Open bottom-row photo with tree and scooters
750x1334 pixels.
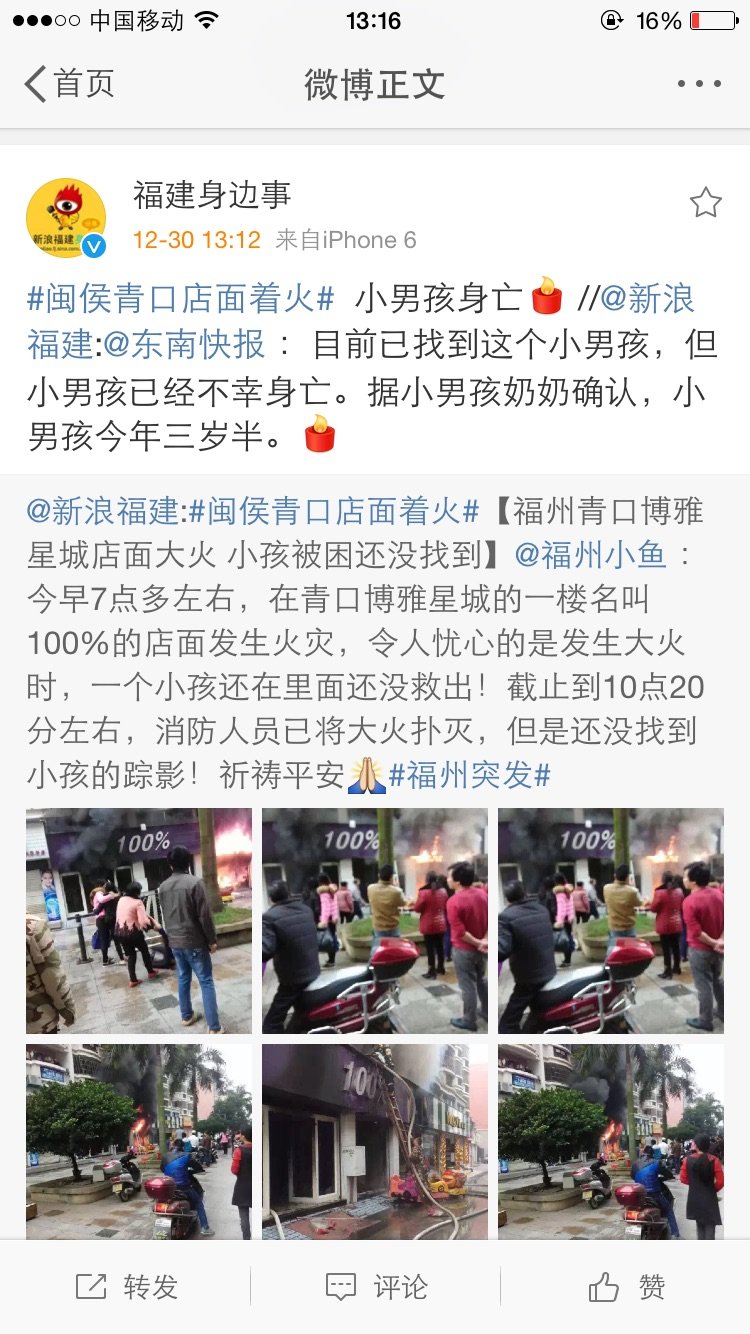[x=139, y=1140]
